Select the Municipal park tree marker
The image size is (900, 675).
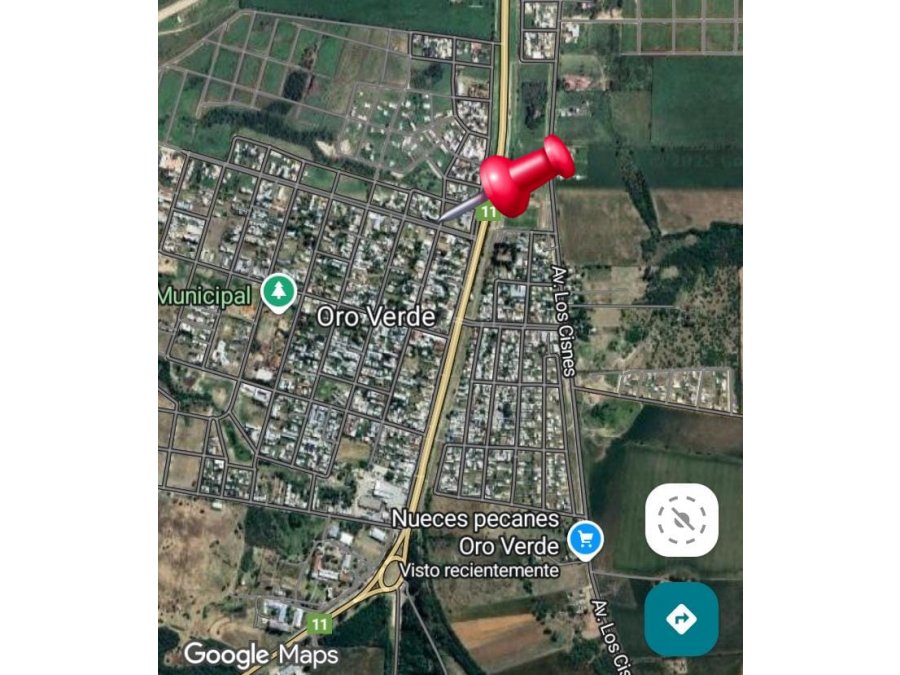pos(279,293)
